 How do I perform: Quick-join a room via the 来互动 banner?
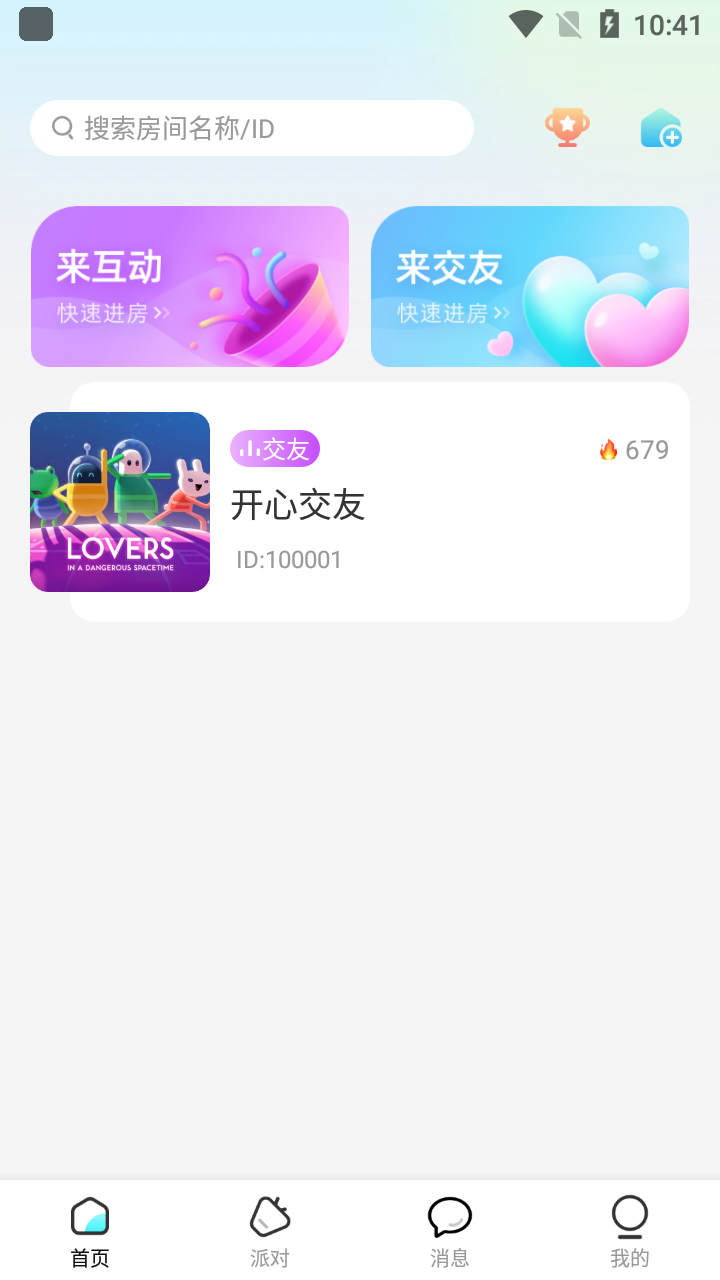click(x=190, y=287)
